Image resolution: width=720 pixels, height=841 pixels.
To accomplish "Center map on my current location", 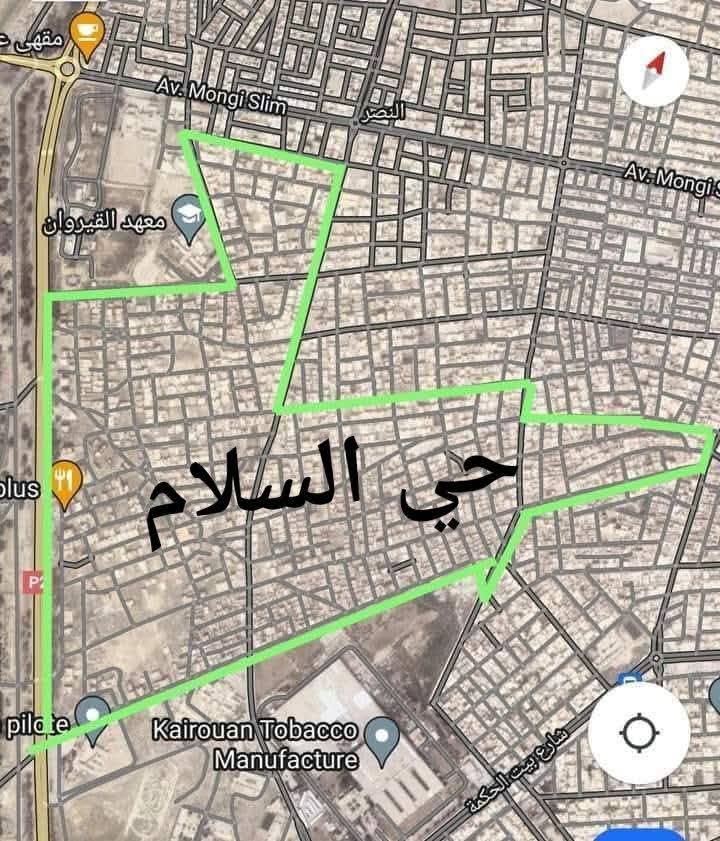I will (637, 734).
